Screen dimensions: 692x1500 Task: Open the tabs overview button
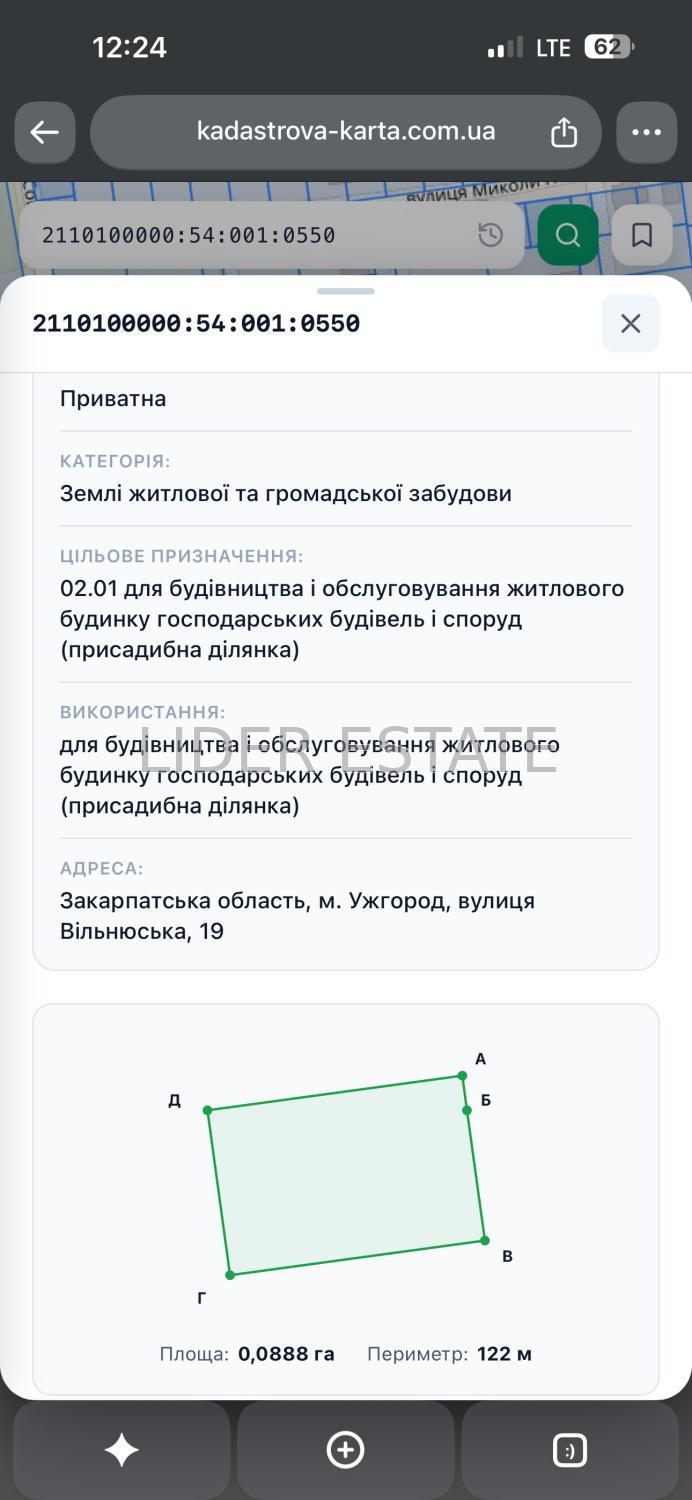pos(570,1450)
